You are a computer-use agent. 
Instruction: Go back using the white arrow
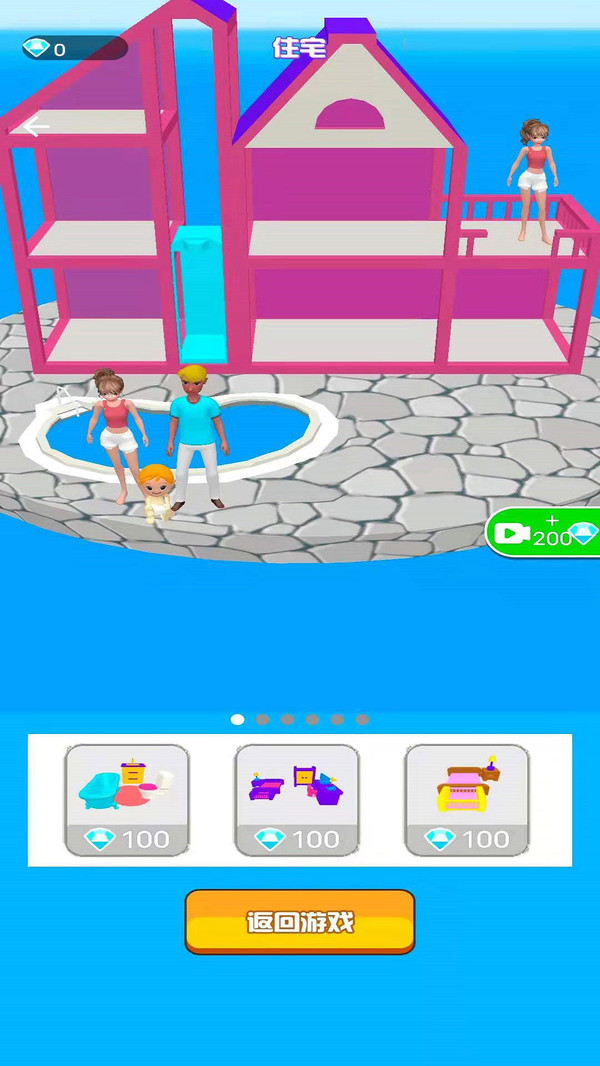(x=37, y=127)
